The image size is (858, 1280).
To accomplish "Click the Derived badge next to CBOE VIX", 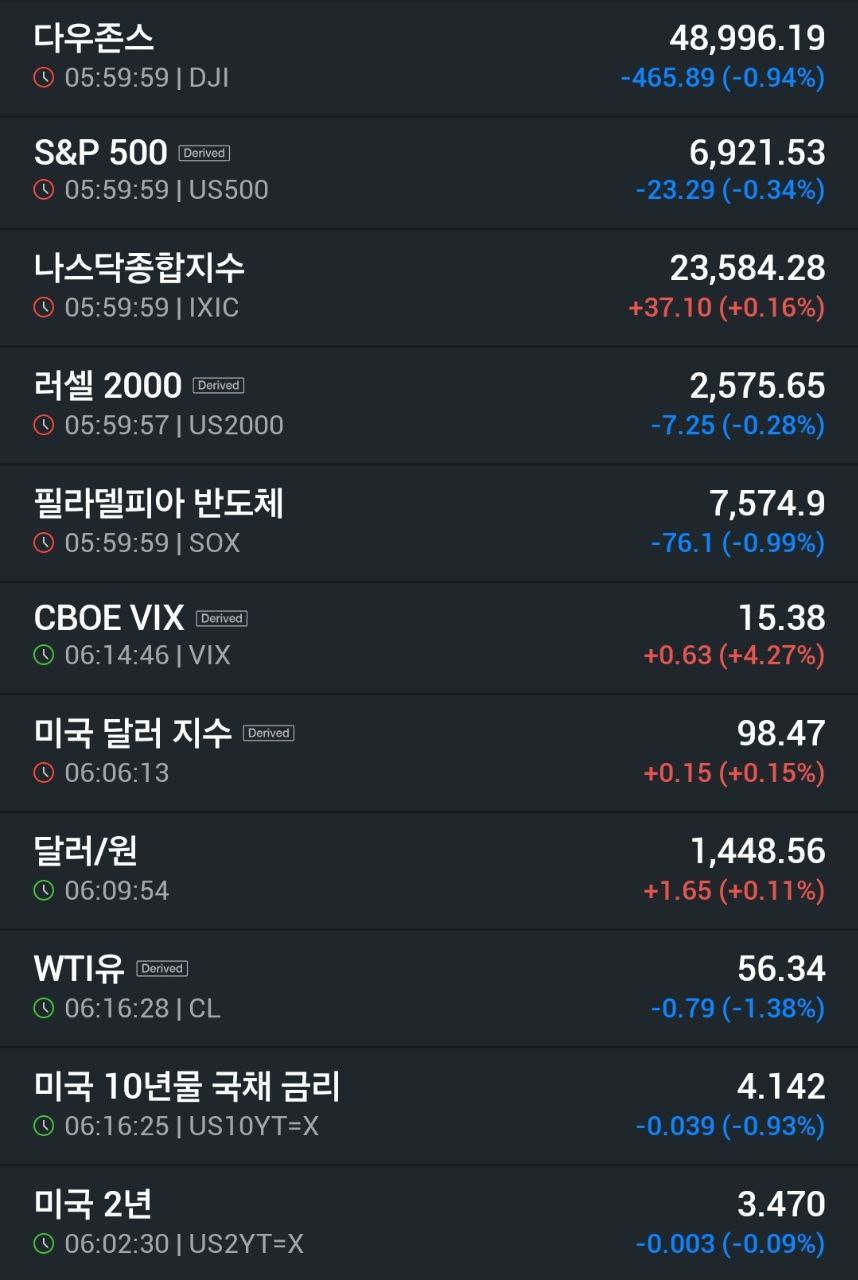I will tap(221, 618).
